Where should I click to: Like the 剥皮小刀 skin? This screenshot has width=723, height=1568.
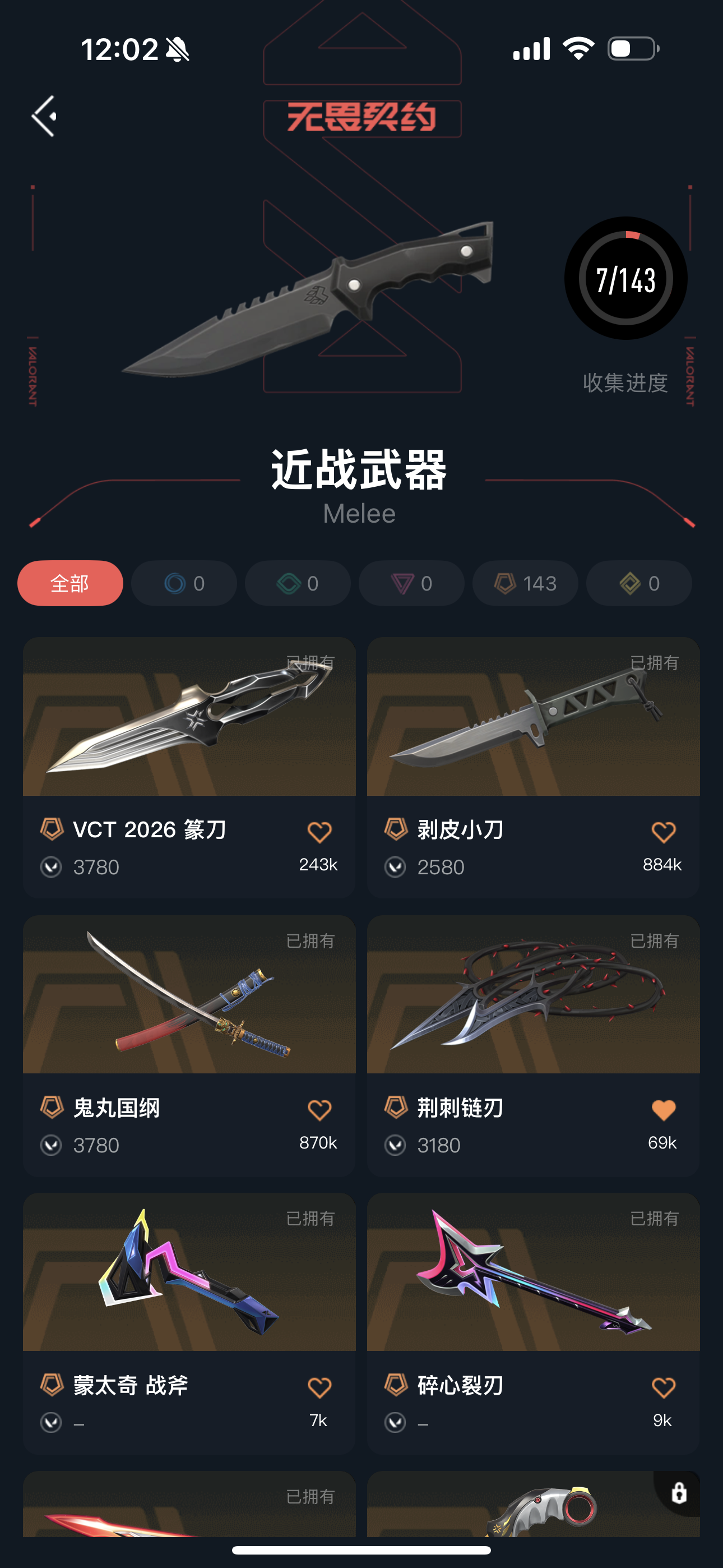(664, 832)
